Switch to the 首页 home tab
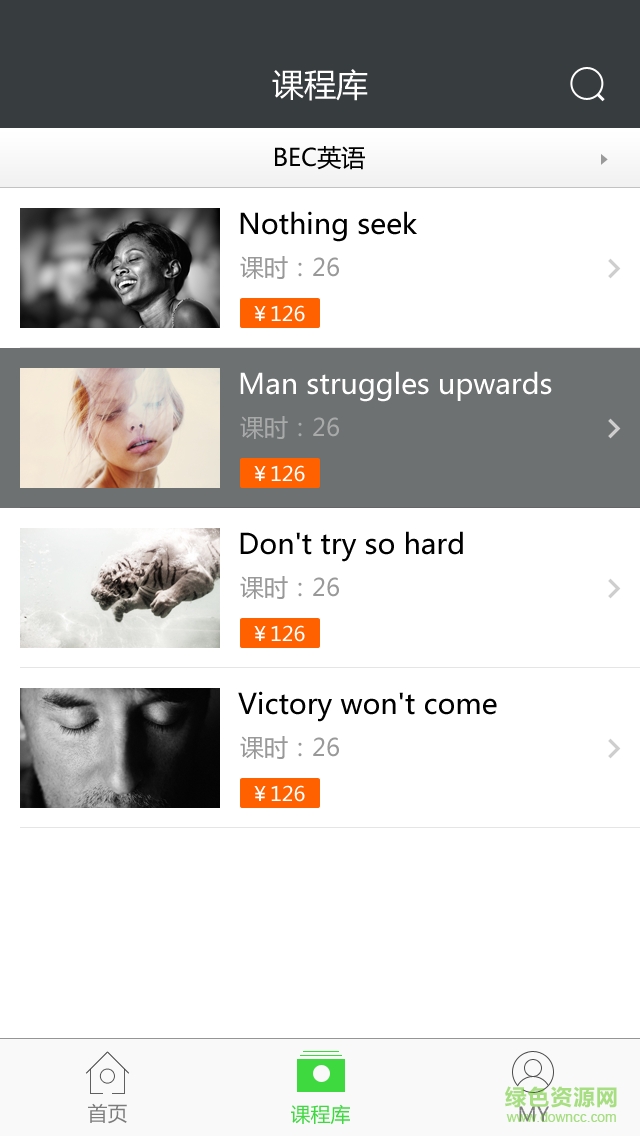 coord(107,1087)
